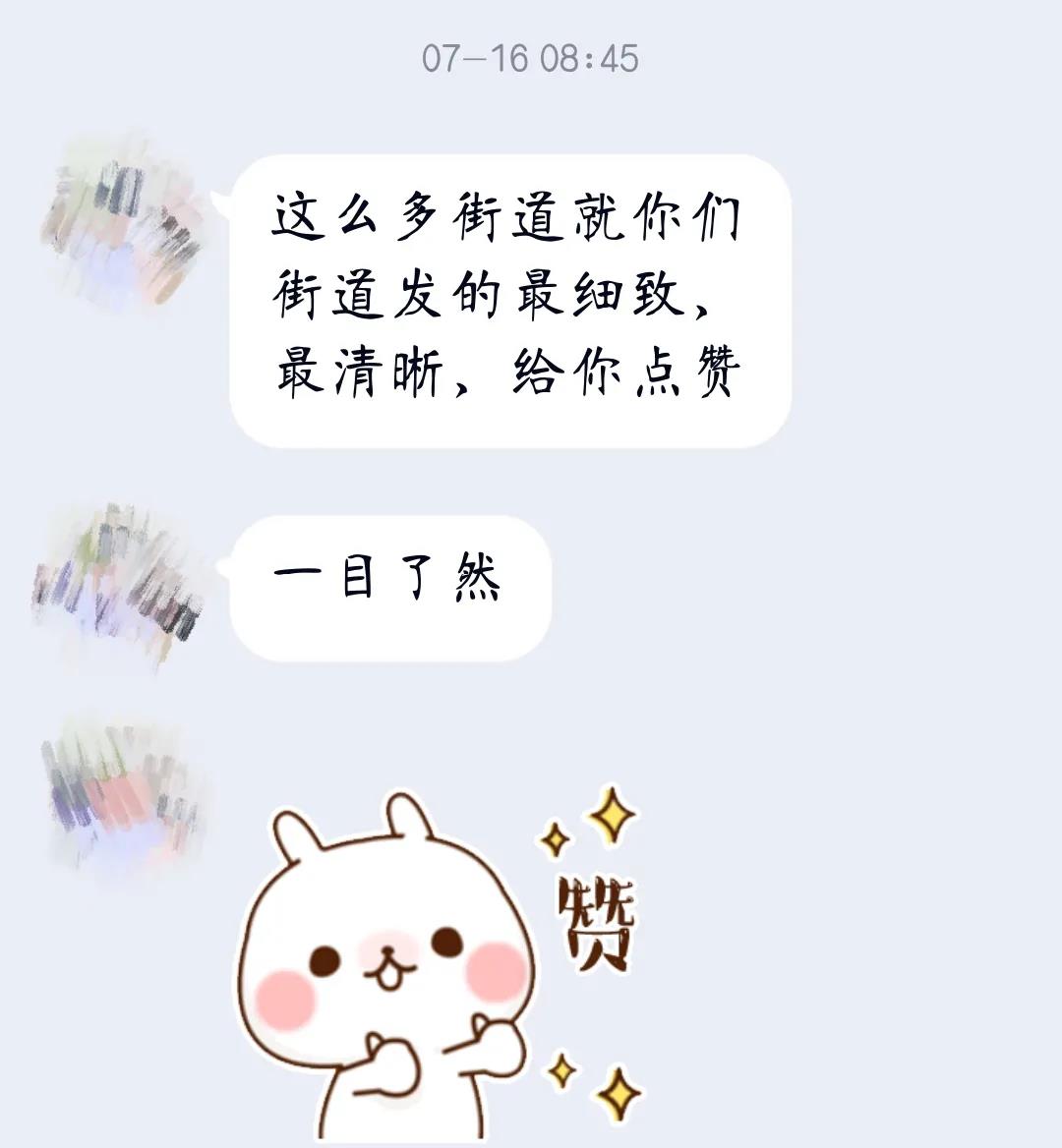The width and height of the screenshot is (1062, 1148).
Task: Open profile of 一目了然 sender
Action: (x=120, y=587)
